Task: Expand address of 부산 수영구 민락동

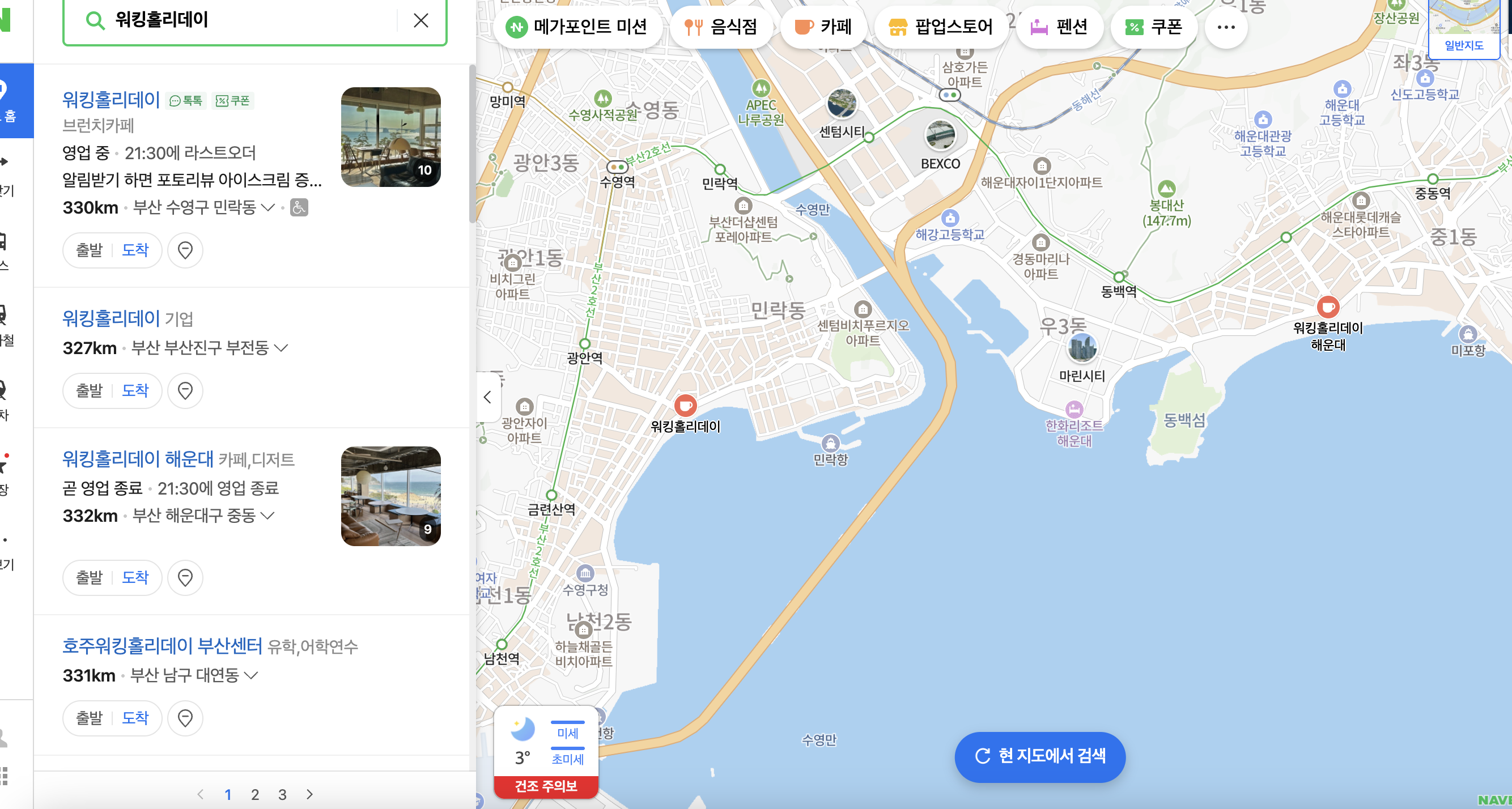Action: (267, 207)
